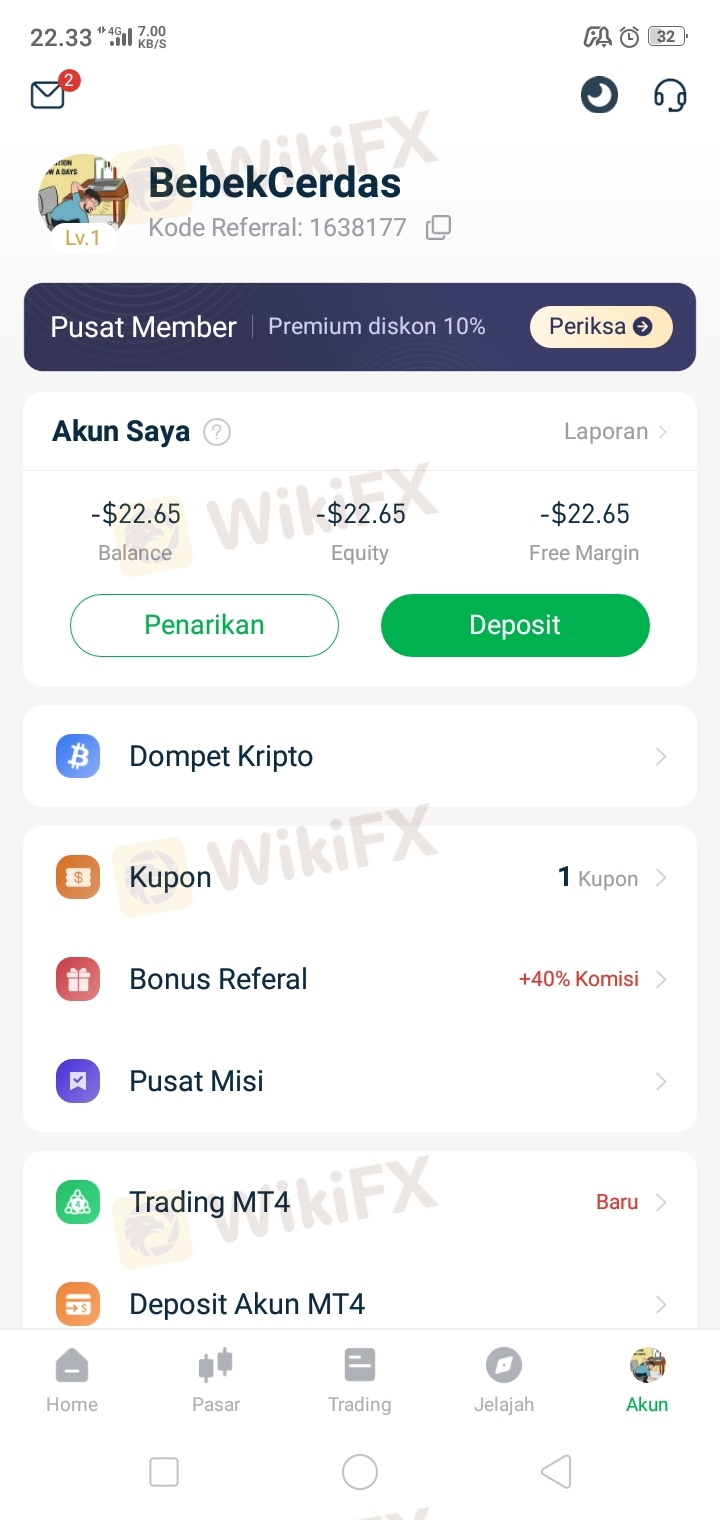The height and width of the screenshot is (1520, 720).
Task: Copy the referral code
Action: (x=438, y=228)
